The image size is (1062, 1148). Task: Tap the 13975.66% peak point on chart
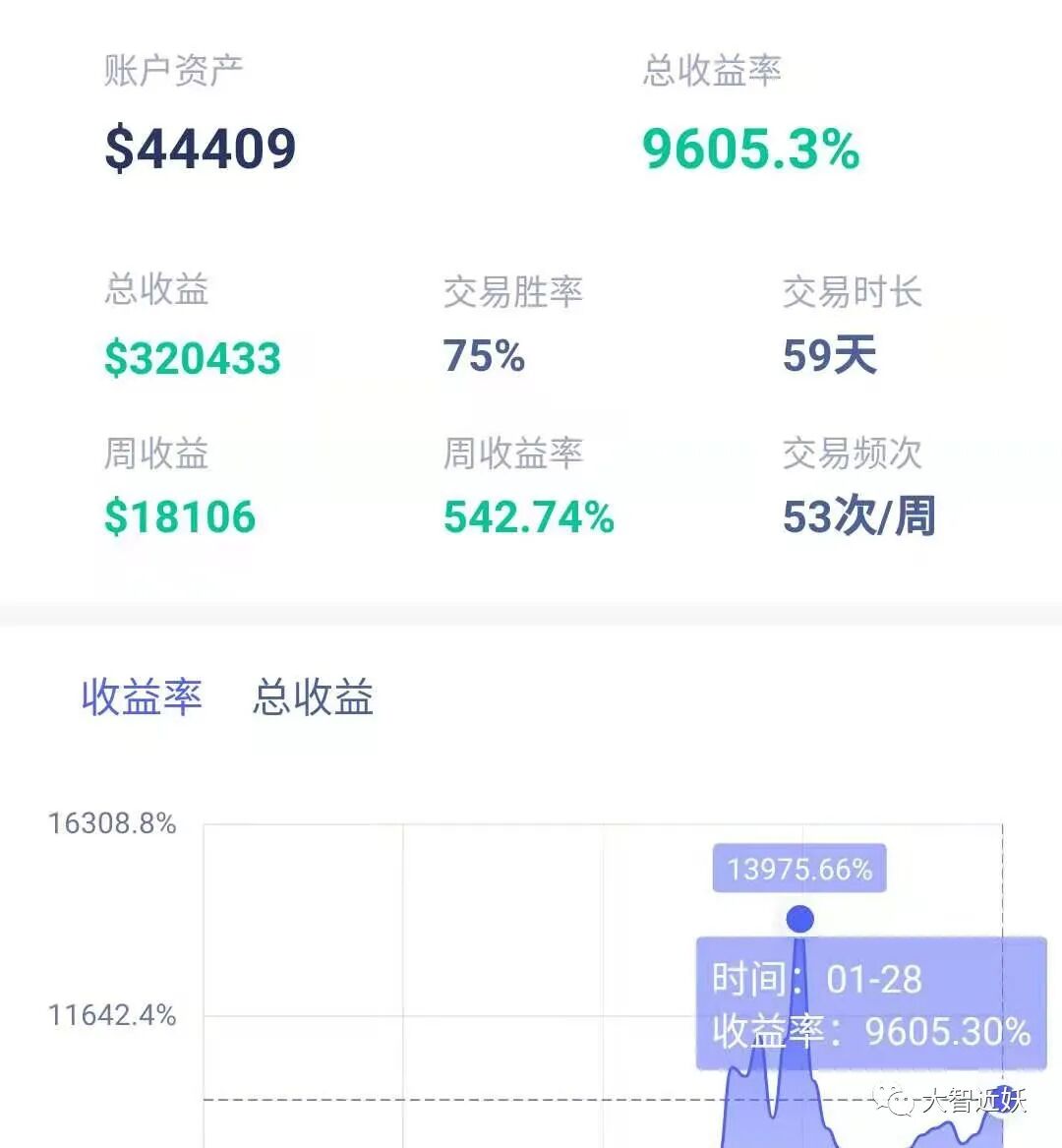(x=800, y=919)
